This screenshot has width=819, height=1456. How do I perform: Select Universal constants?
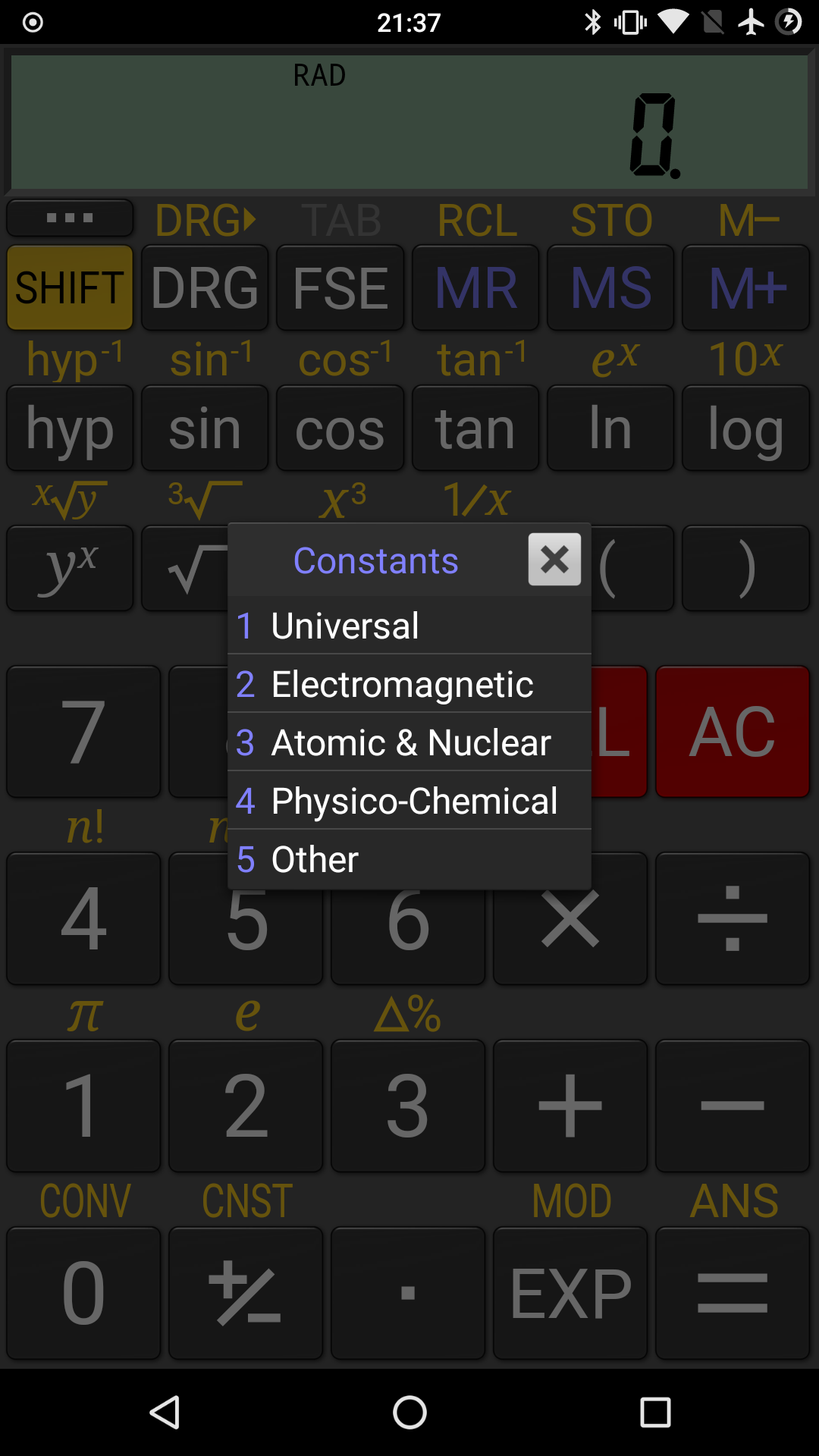[409, 626]
